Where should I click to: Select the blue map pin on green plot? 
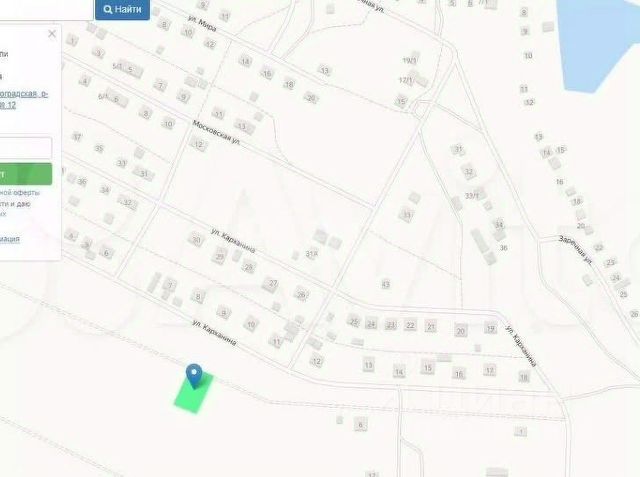point(195,376)
